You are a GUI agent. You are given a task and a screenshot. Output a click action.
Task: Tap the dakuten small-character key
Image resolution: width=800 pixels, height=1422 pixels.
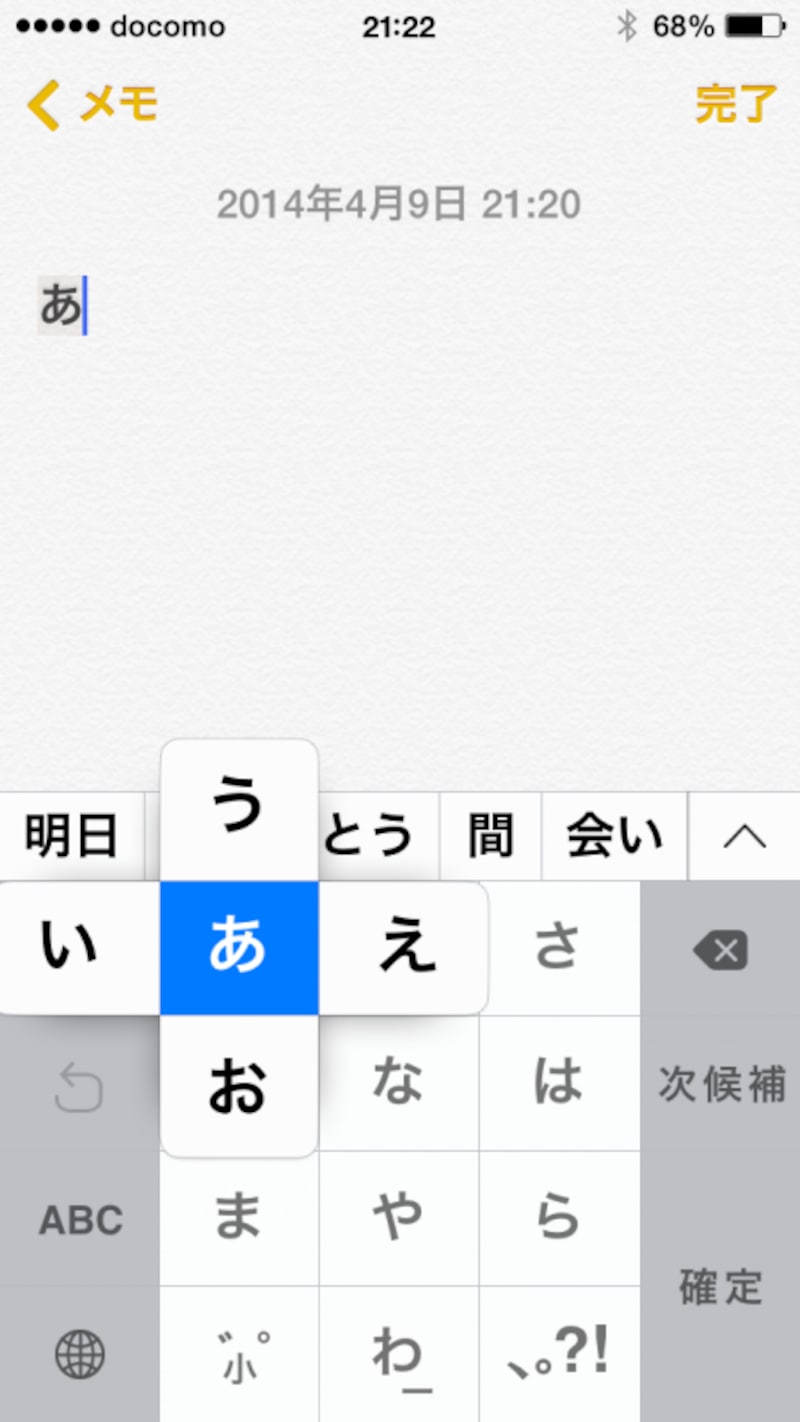pos(238,1355)
